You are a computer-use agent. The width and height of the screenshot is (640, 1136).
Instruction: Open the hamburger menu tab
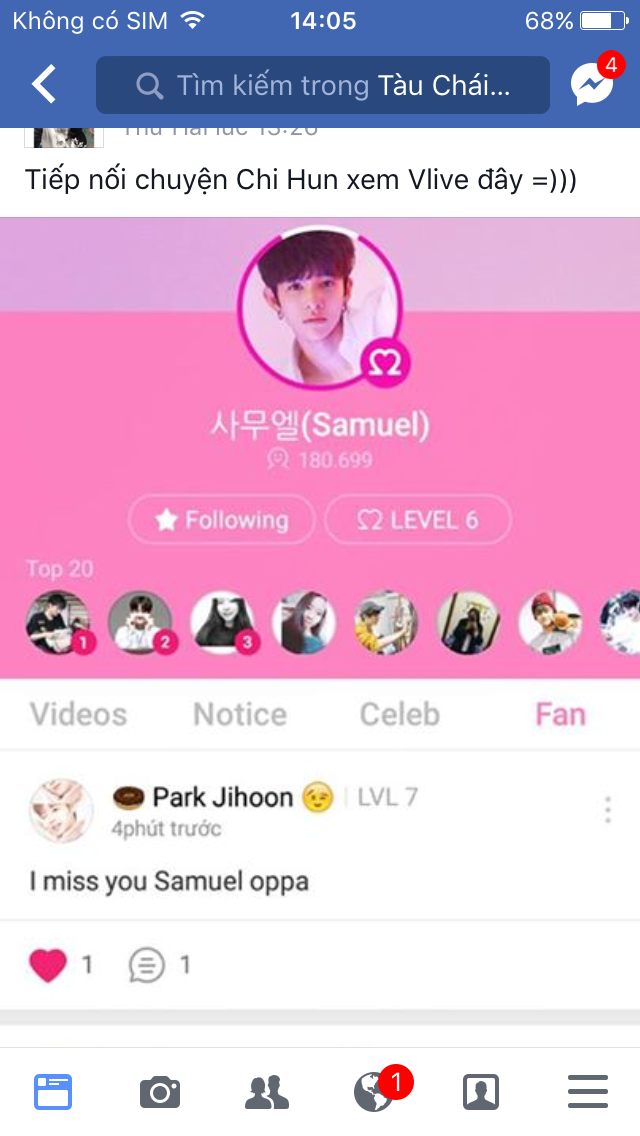point(588,1091)
